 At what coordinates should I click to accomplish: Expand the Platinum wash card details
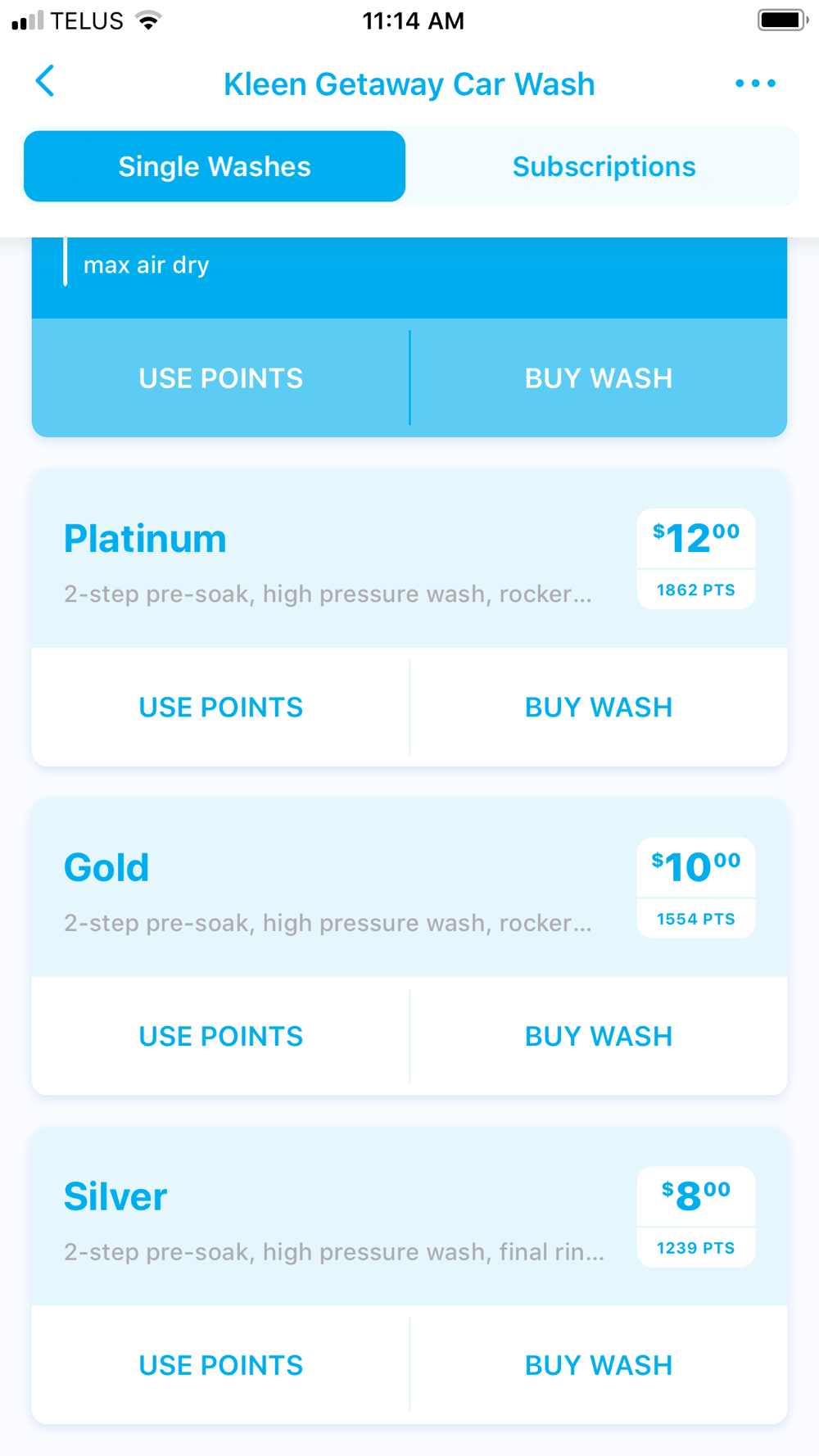coord(409,558)
